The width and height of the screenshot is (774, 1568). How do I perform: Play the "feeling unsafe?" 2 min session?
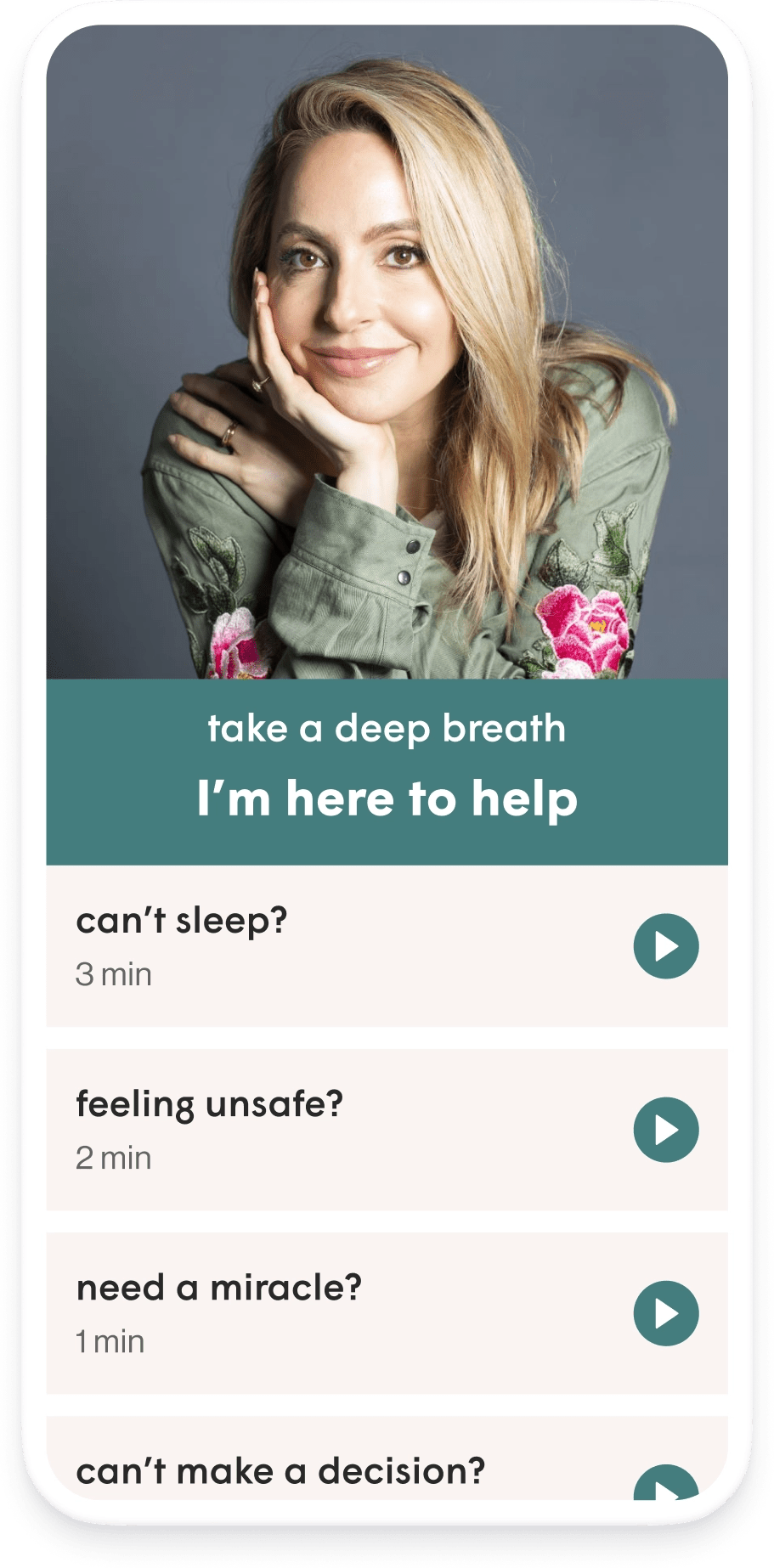(x=666, y=1130)
